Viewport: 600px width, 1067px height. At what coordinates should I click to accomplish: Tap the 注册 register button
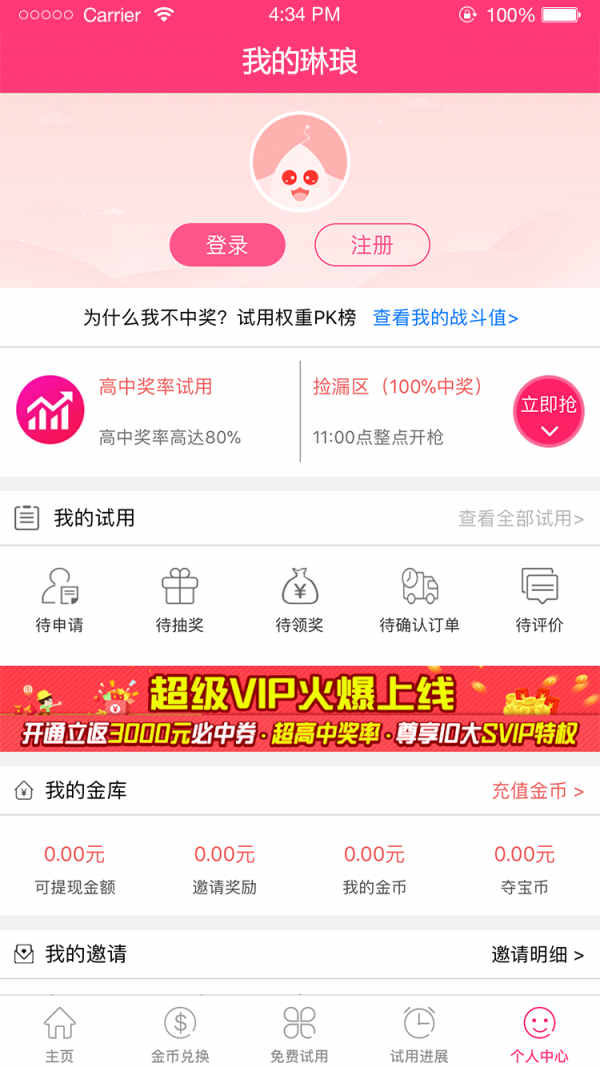point(372,245)
